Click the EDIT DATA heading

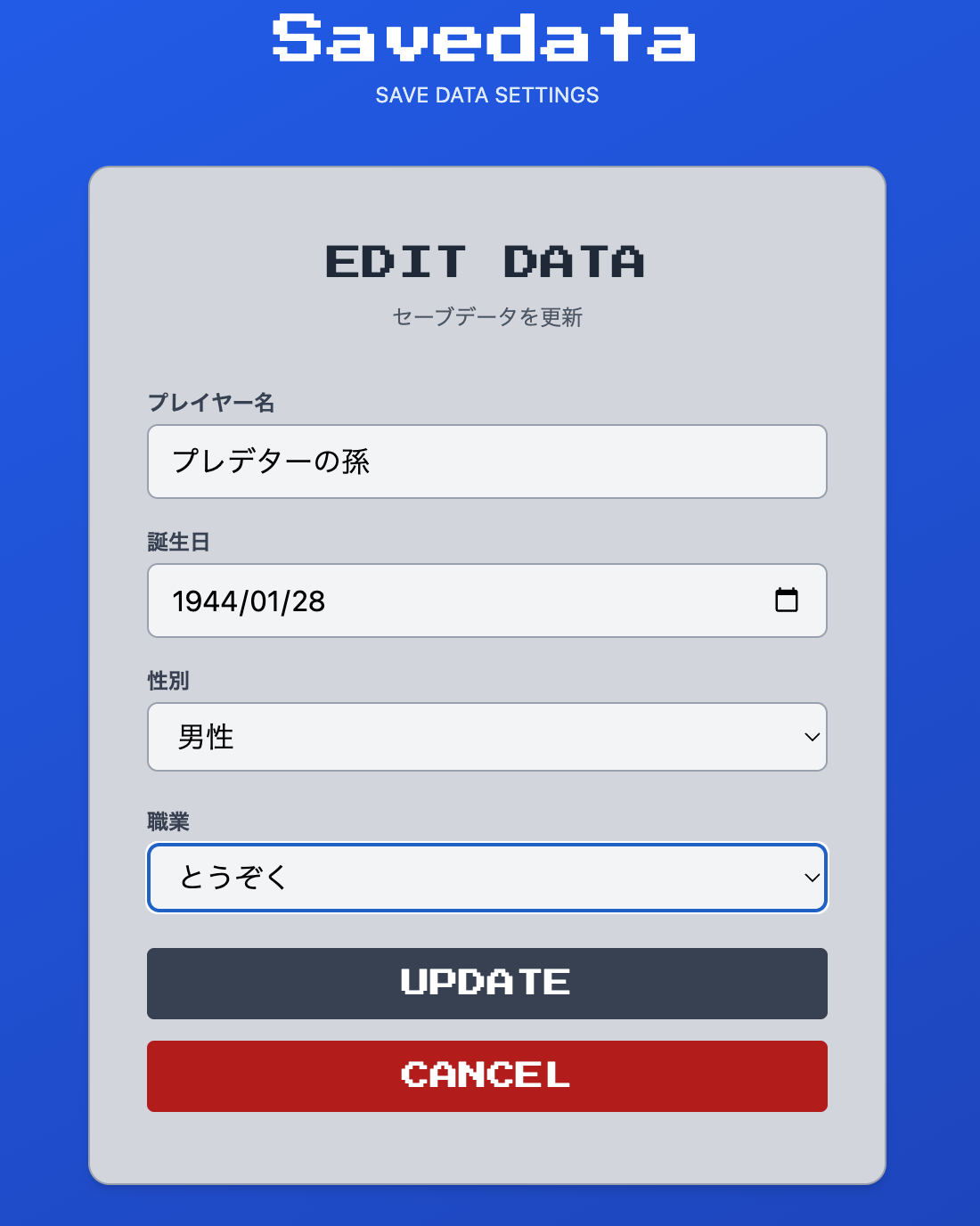(x=486, y=262)
